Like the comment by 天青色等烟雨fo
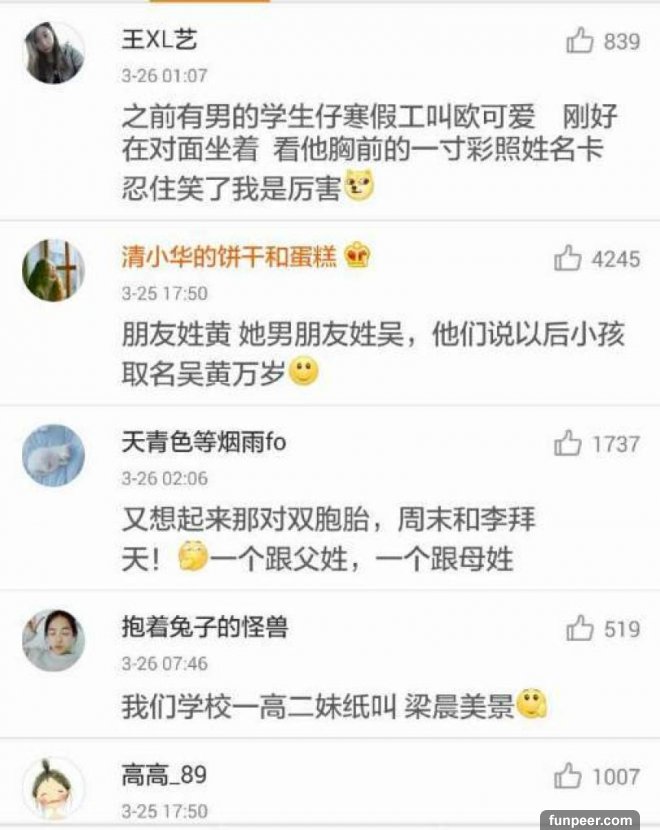 click(x=569, y=442)
